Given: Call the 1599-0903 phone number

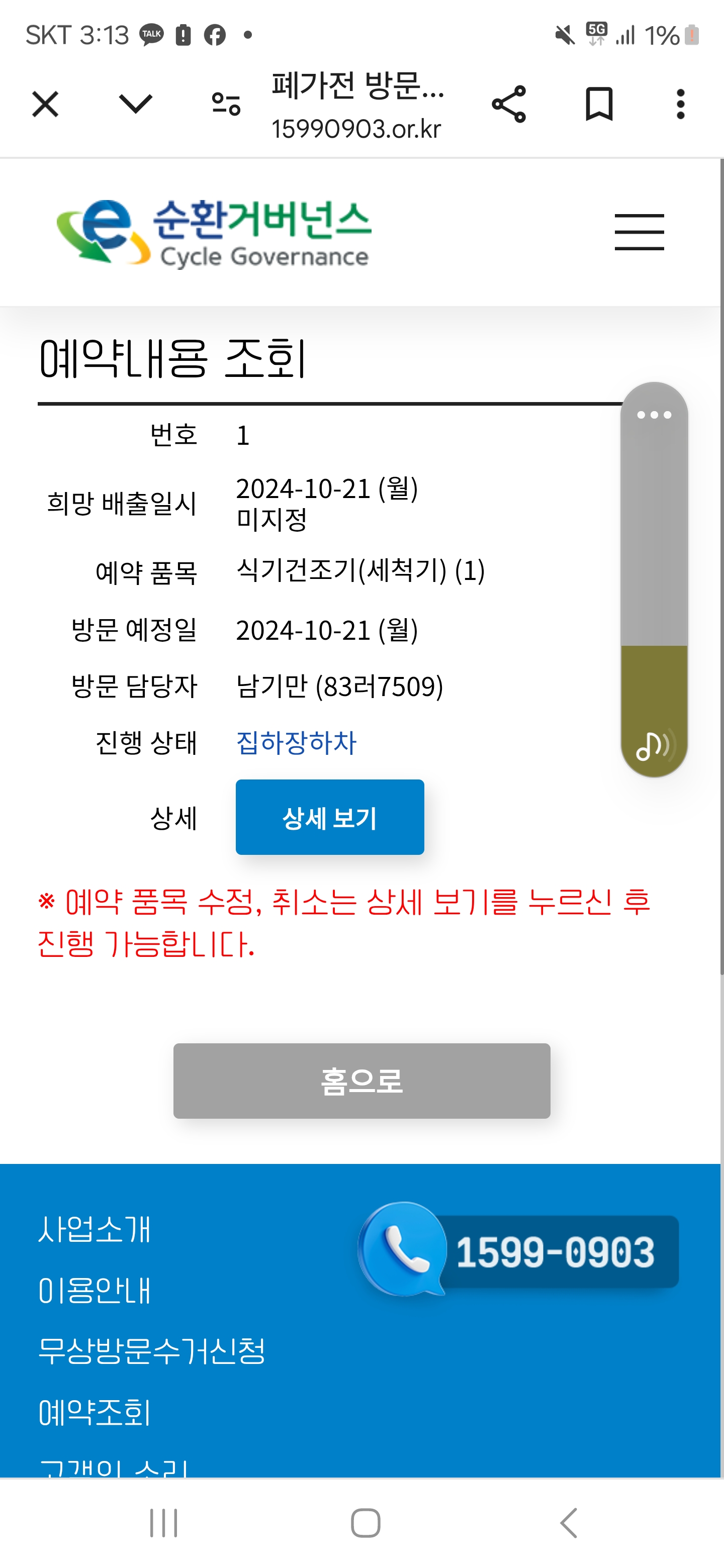Looking at the screenshot, I should click(x=519, y=1250).
